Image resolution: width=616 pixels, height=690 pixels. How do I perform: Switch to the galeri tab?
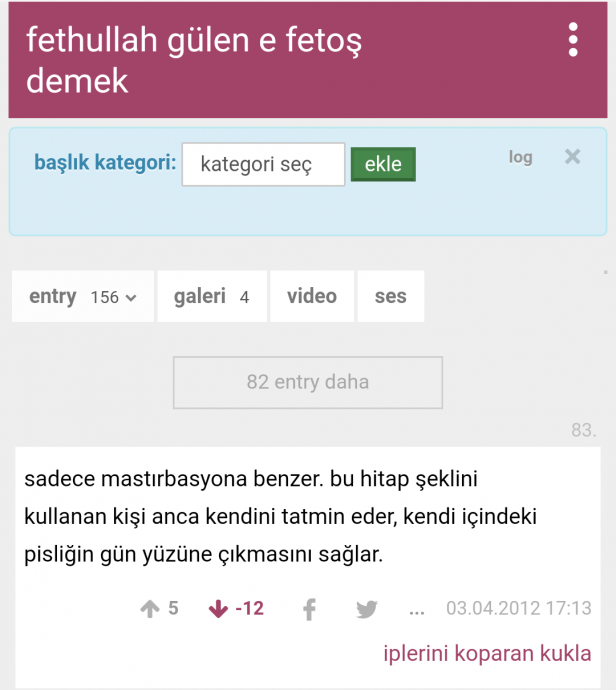pyautogui.click(x=211, y=296)
